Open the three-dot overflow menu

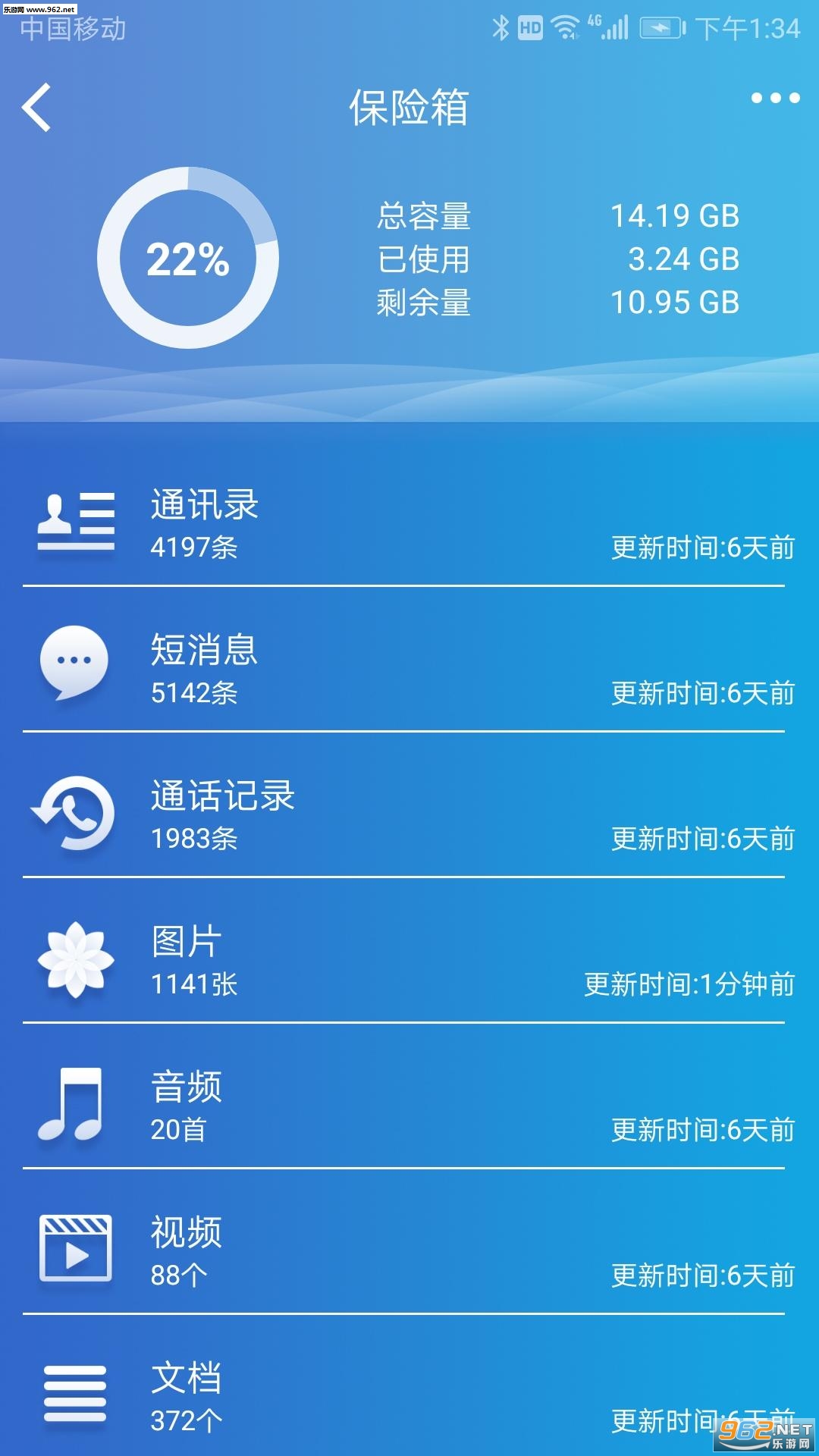point(774,98)
